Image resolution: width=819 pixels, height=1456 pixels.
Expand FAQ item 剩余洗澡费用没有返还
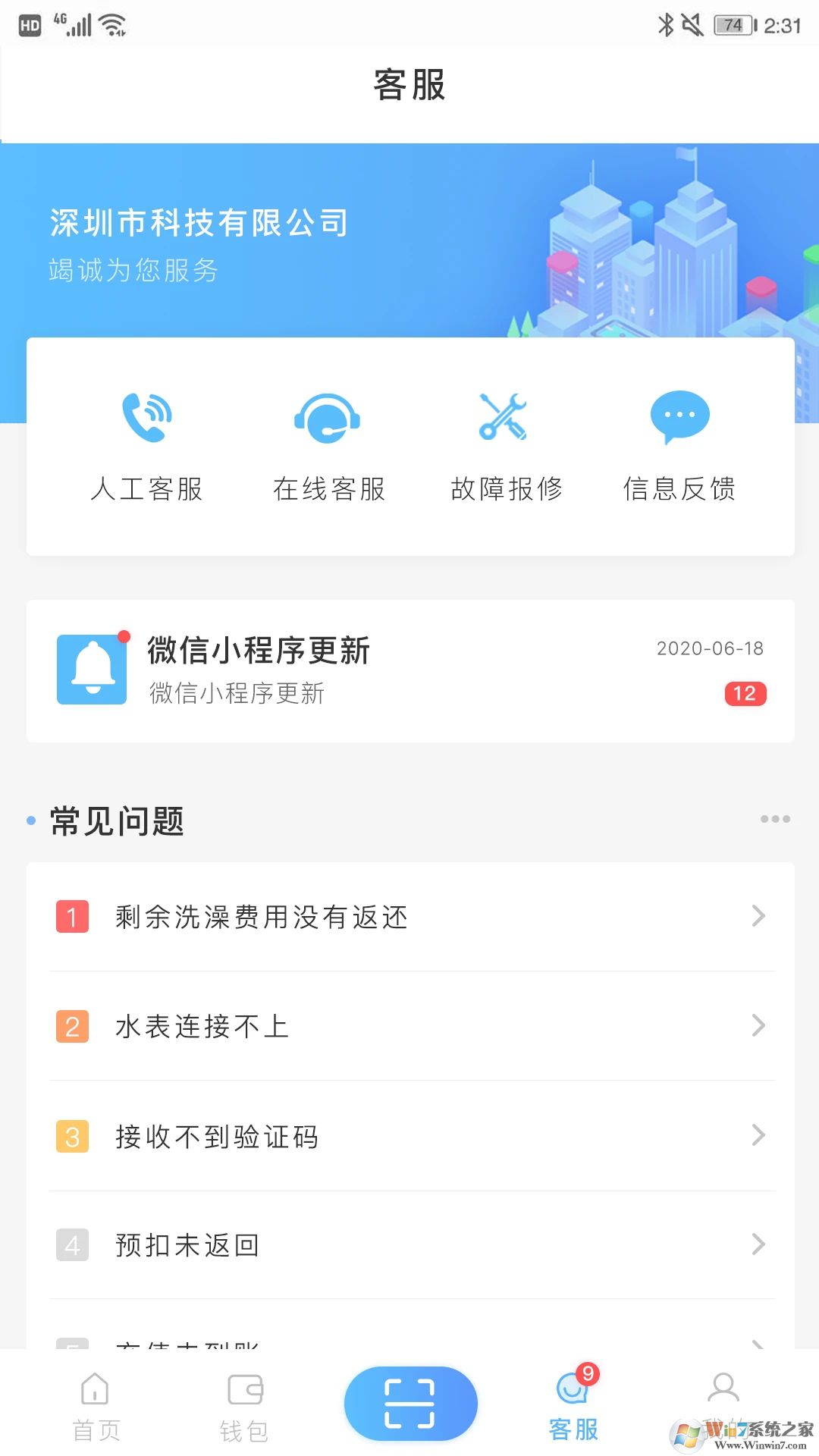point(409,917)
